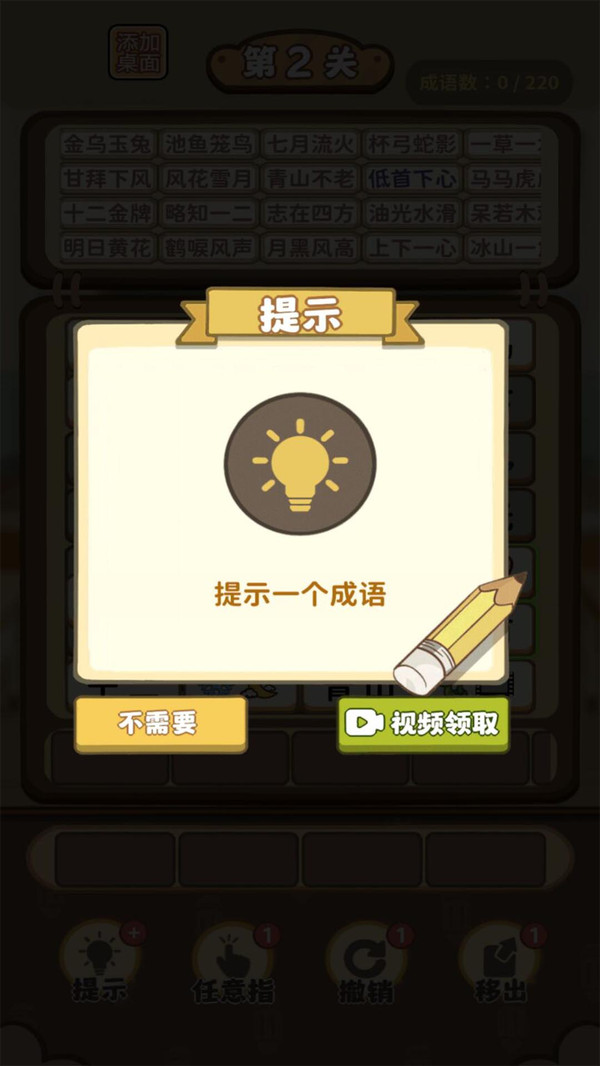Watch a video via 视频领取 for a hint

(x=423, y=725)
